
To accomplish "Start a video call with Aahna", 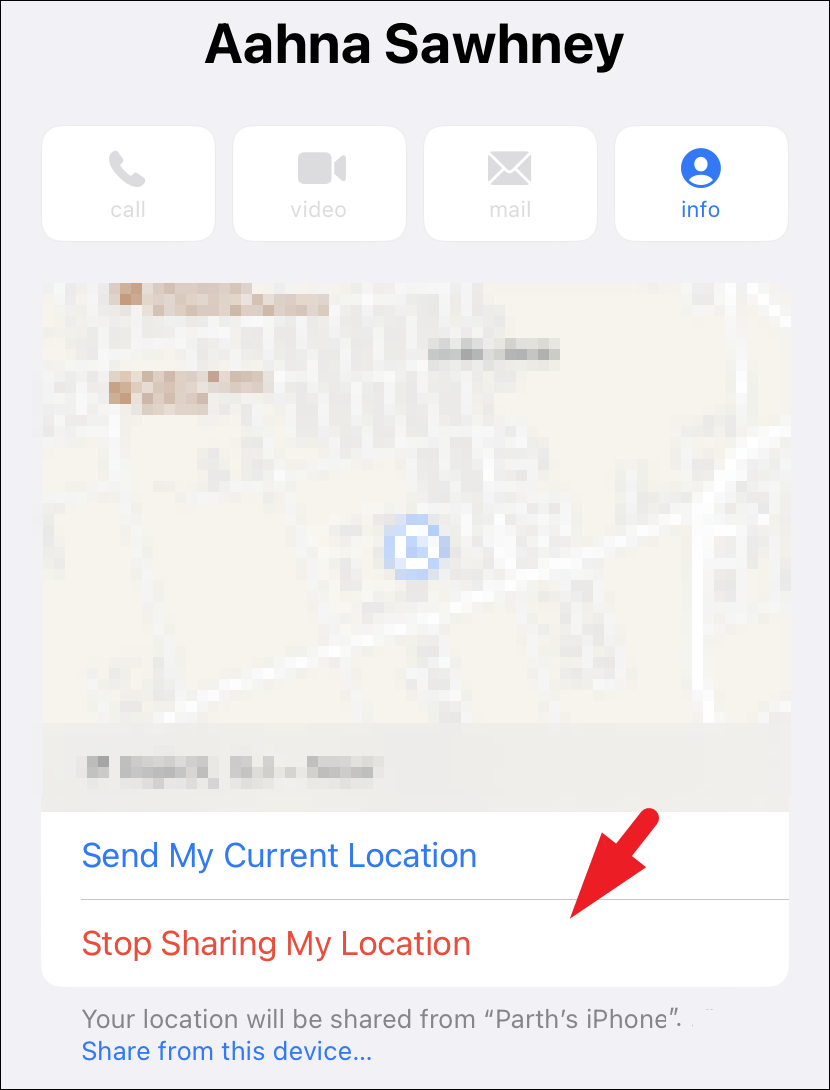I will point(319,184).
